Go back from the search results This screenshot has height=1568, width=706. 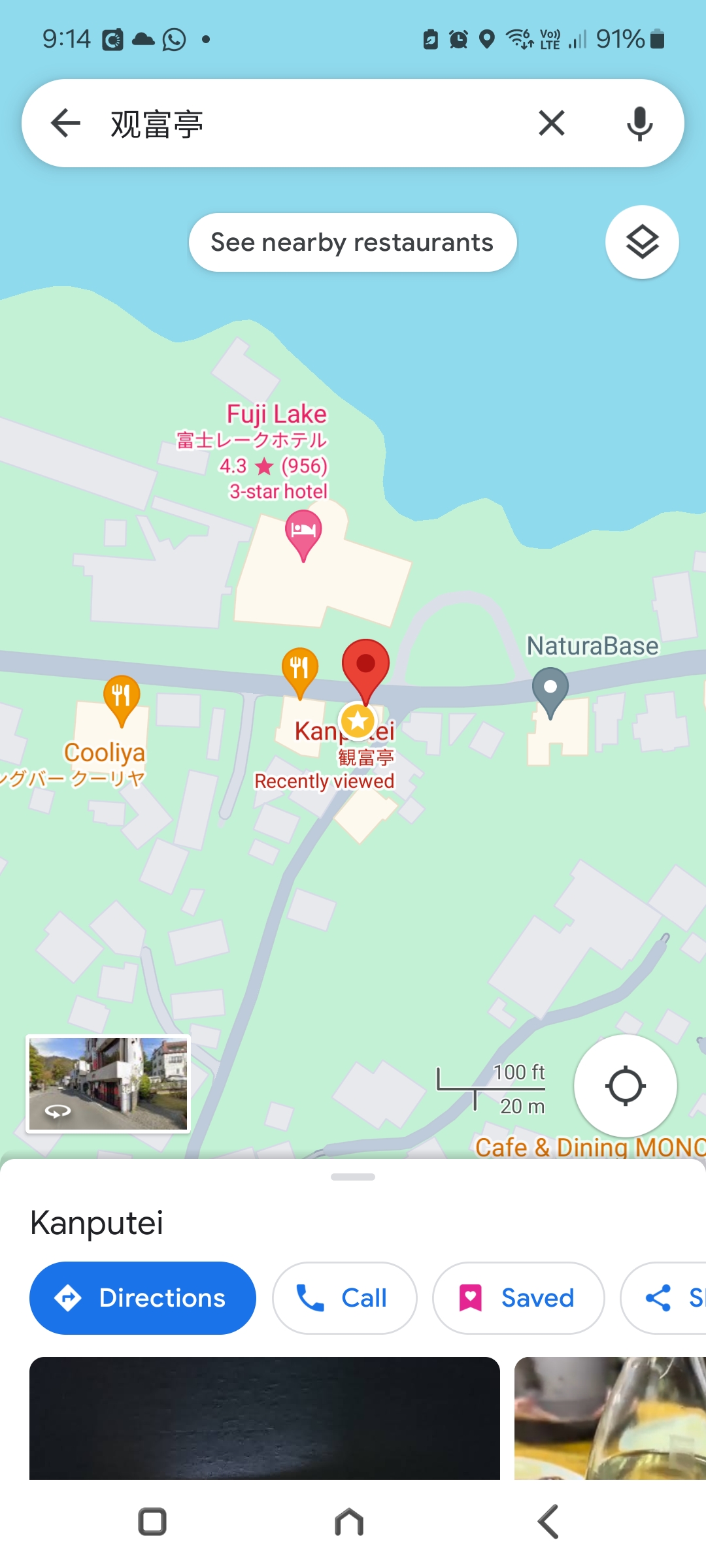(x=65, y=123)
